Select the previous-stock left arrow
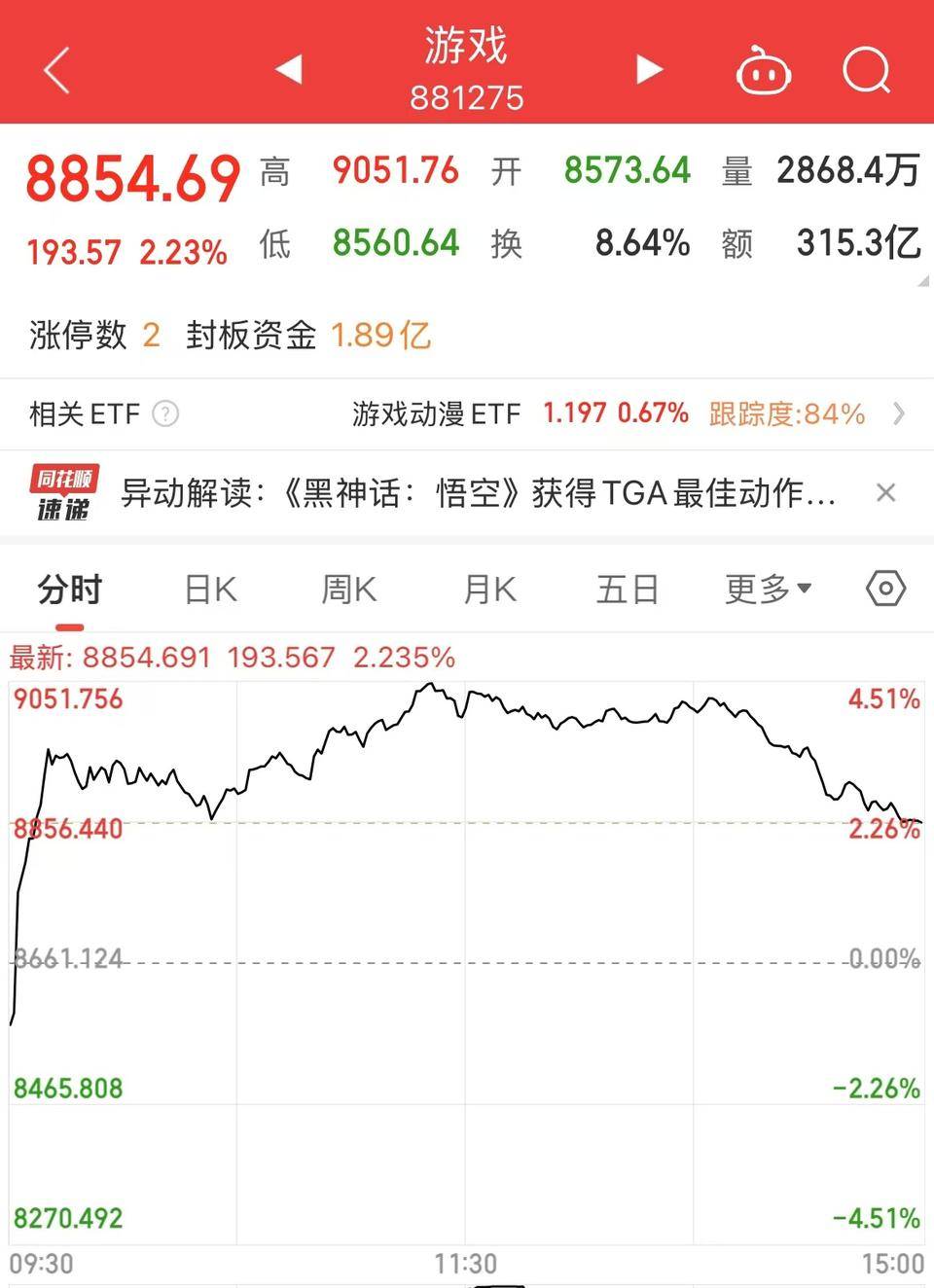Image resolution: width=934 pixels, height=1288 pixels. pyautogui.click(x=287, y=71)
